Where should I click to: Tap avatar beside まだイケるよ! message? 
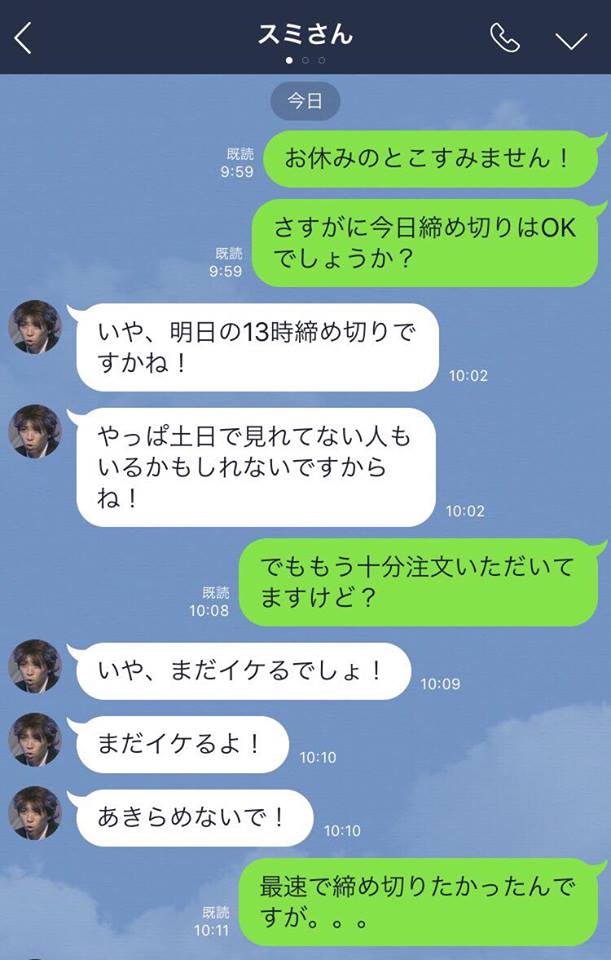point(35,740)
